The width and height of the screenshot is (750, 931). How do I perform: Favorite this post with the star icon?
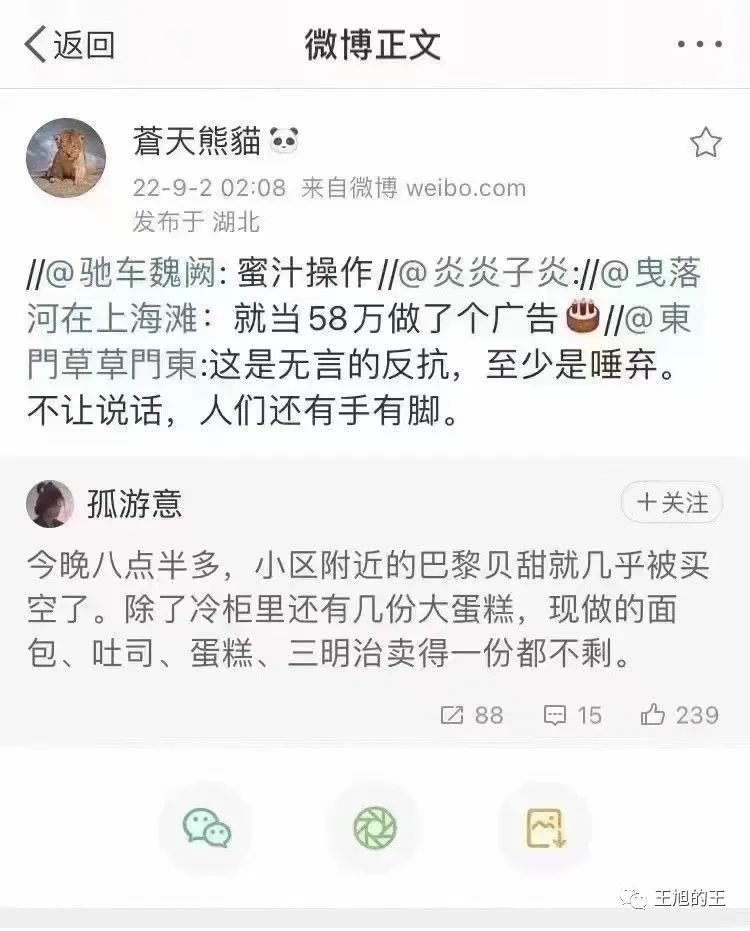tap(706, 143)
